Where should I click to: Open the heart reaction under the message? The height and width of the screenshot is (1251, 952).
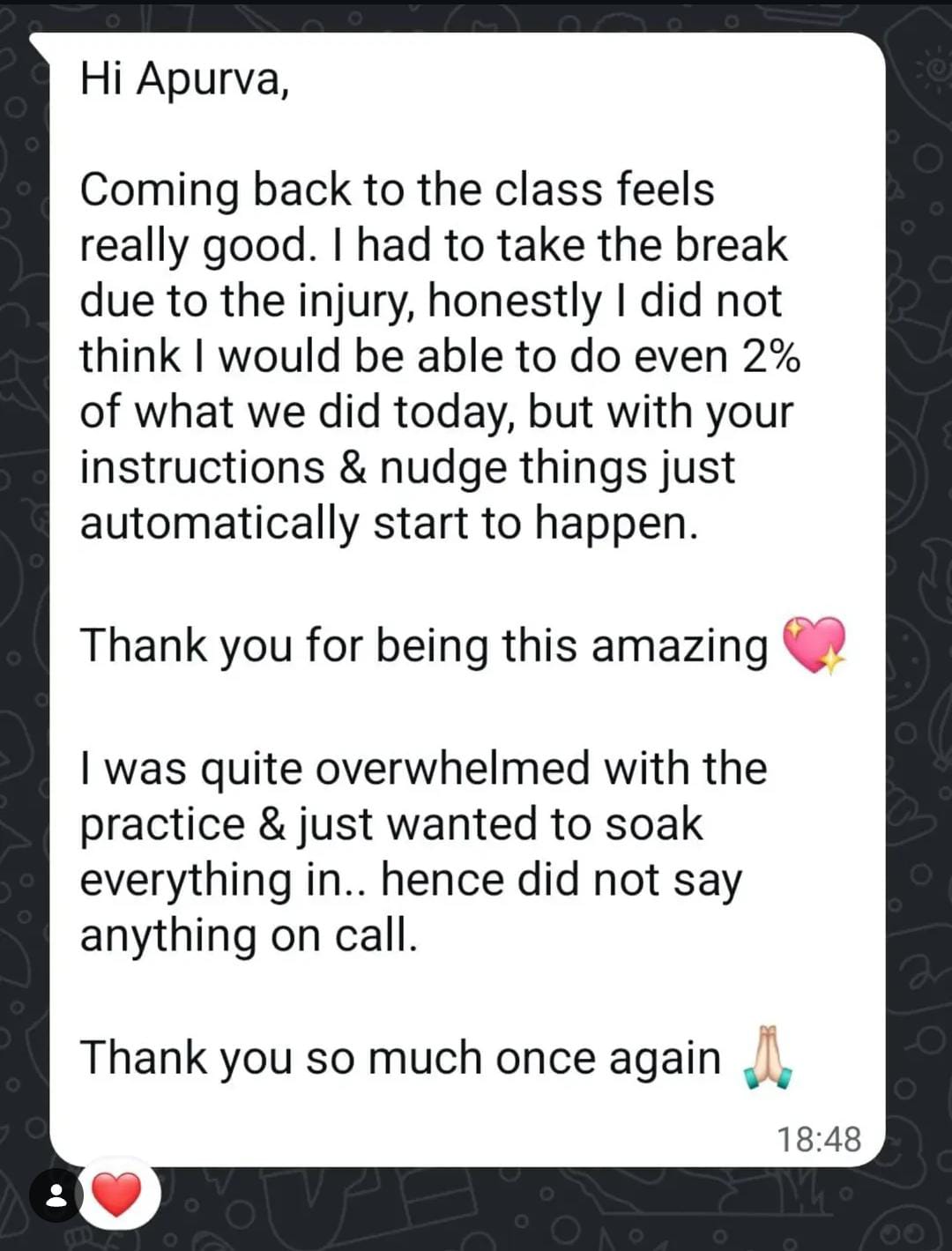[116, 1195]
